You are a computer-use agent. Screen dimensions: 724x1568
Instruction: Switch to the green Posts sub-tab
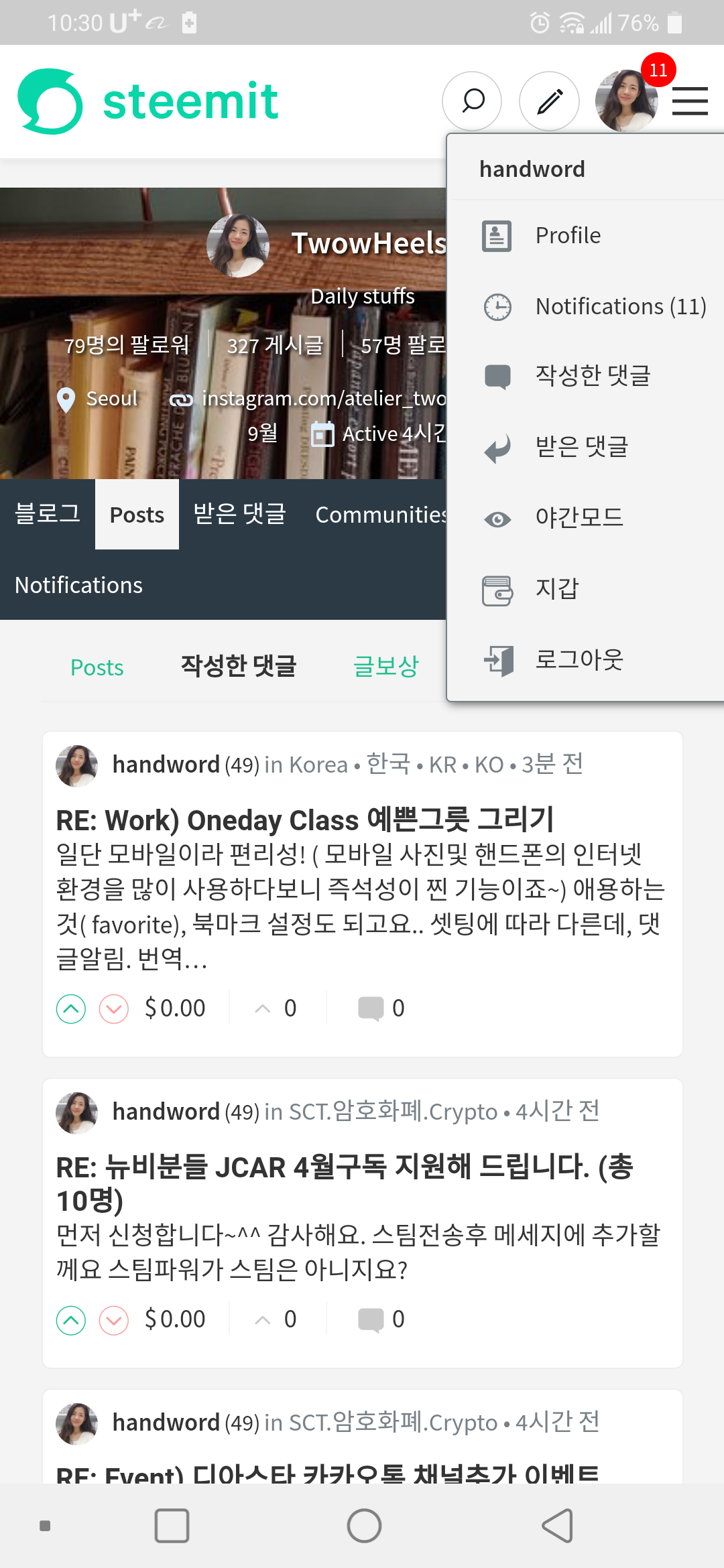tap(97, 667)
